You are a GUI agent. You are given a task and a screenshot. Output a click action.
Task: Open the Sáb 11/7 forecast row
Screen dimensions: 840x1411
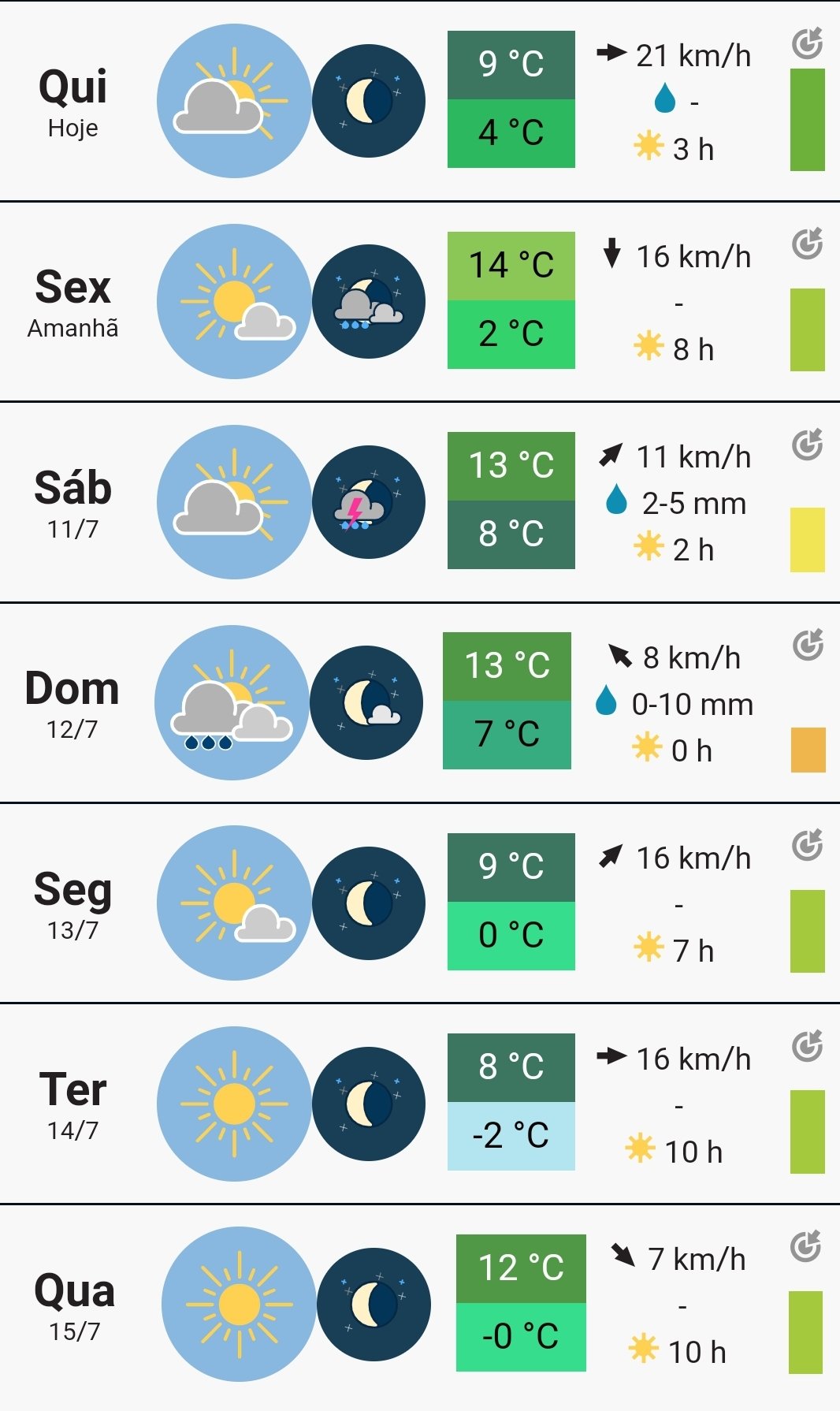coord(420,502)
